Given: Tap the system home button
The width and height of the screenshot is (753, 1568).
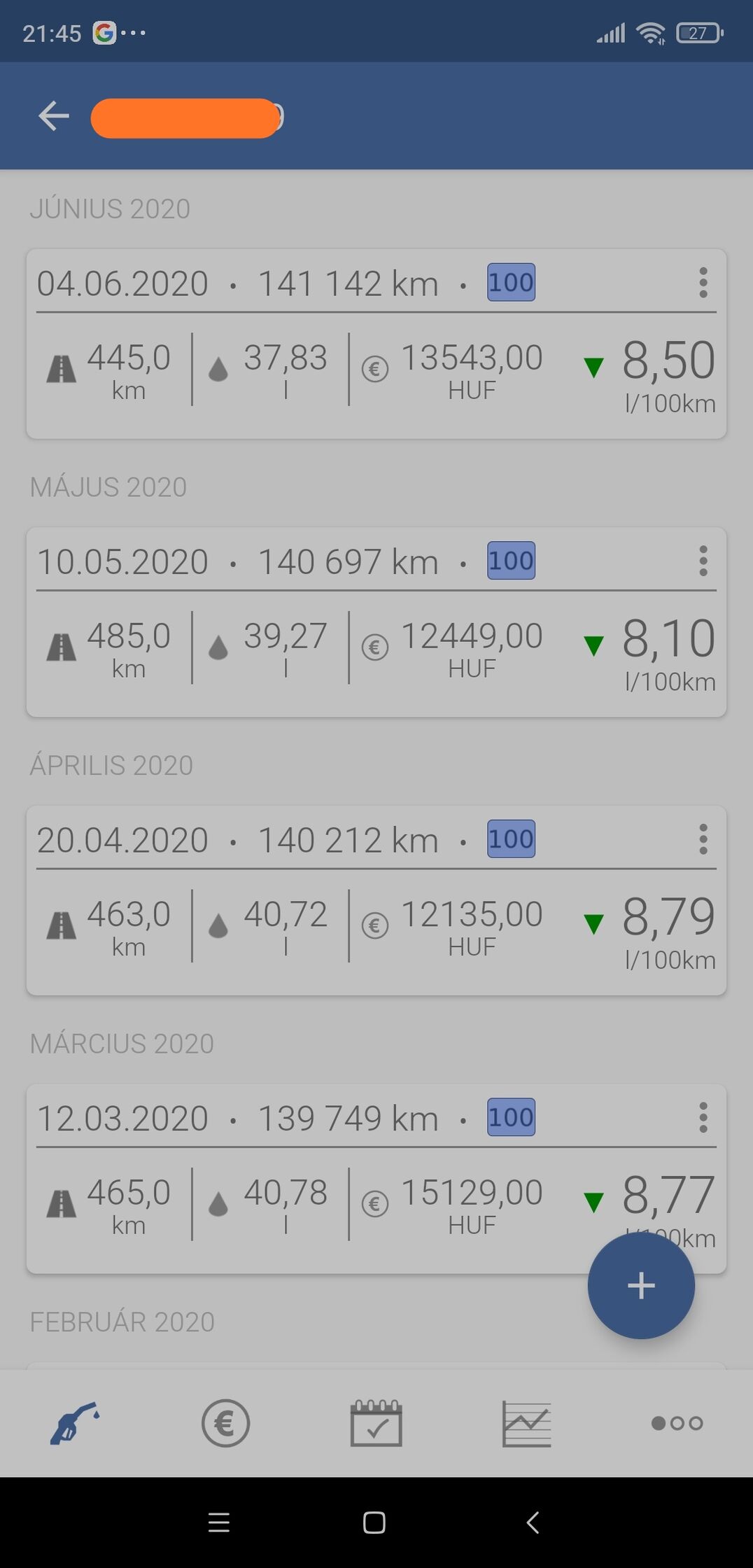Looking at the screenshot, I should (x=374, y=1522).
